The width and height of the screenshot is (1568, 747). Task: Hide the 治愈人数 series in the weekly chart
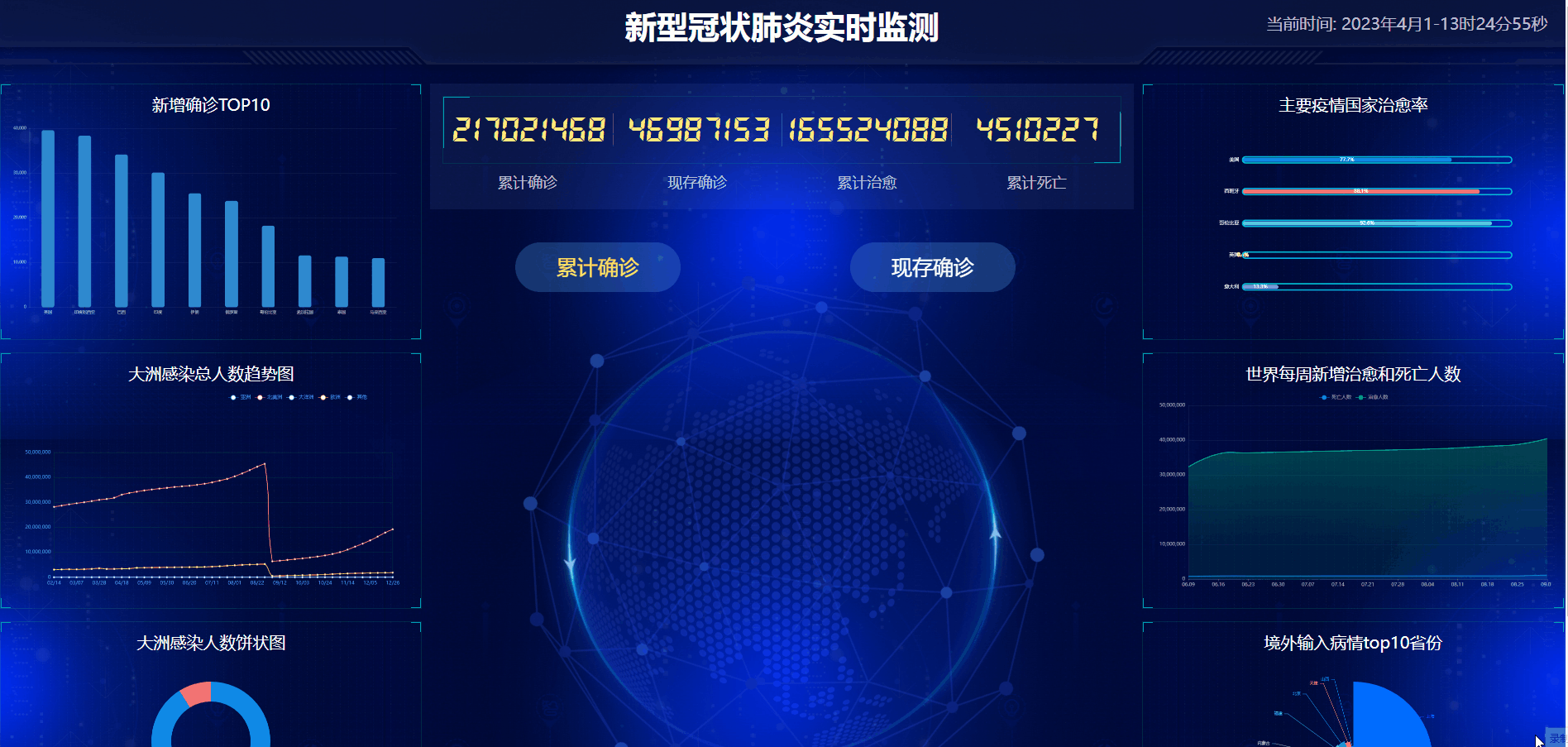click(x=1372, y=397)
